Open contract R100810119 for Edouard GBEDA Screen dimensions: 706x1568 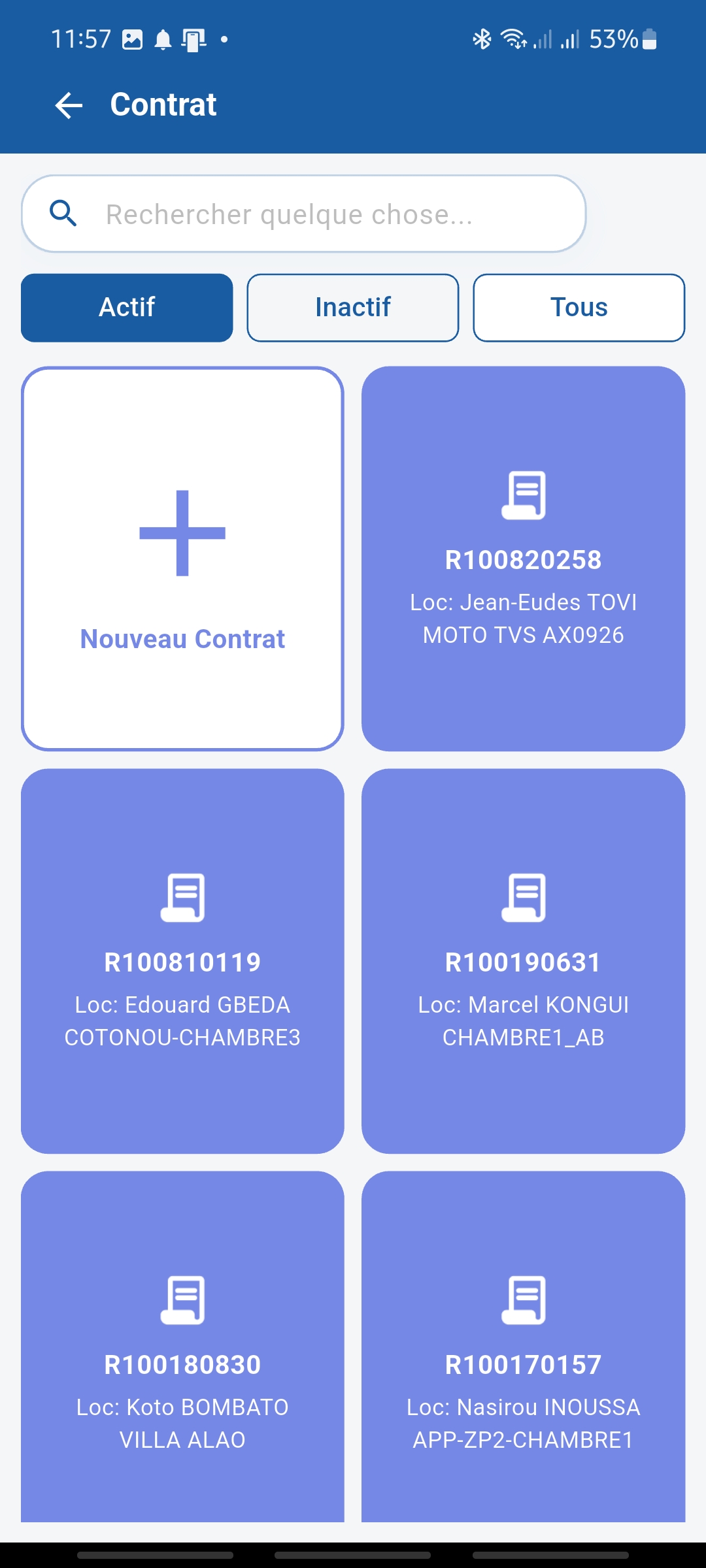182,961
